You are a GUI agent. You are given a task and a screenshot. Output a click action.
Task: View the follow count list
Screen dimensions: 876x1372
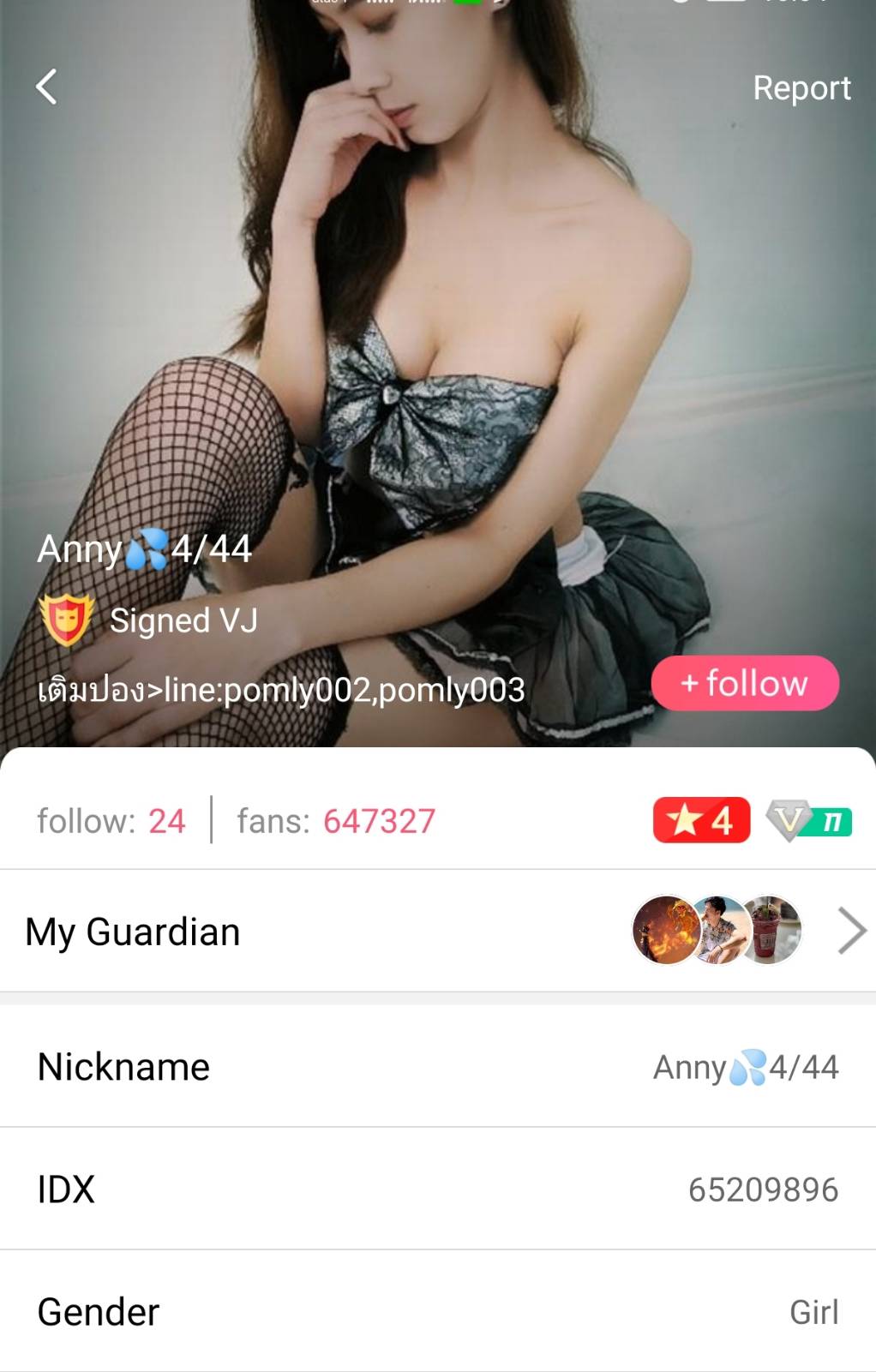coord(111,821)
